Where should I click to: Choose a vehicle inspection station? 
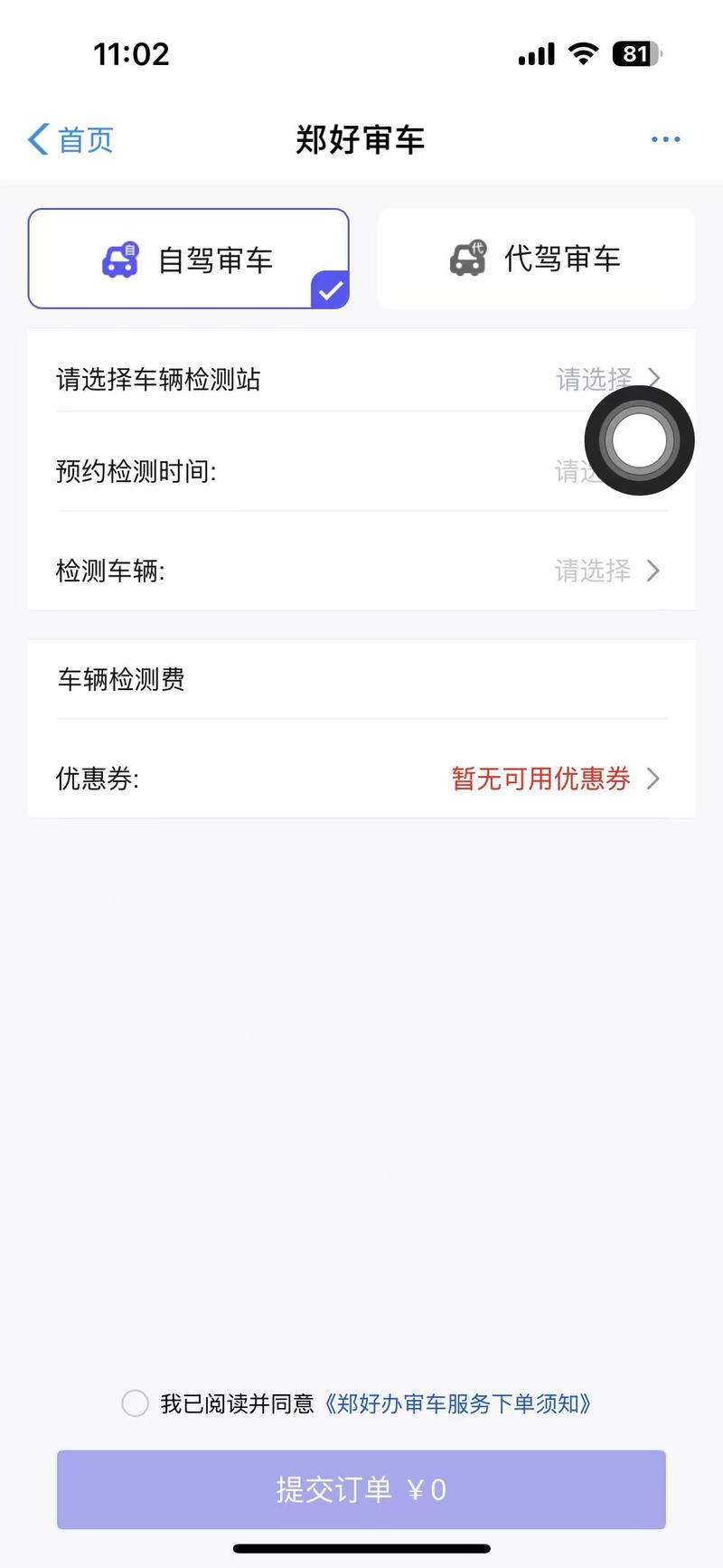click(x=361, y=379)
